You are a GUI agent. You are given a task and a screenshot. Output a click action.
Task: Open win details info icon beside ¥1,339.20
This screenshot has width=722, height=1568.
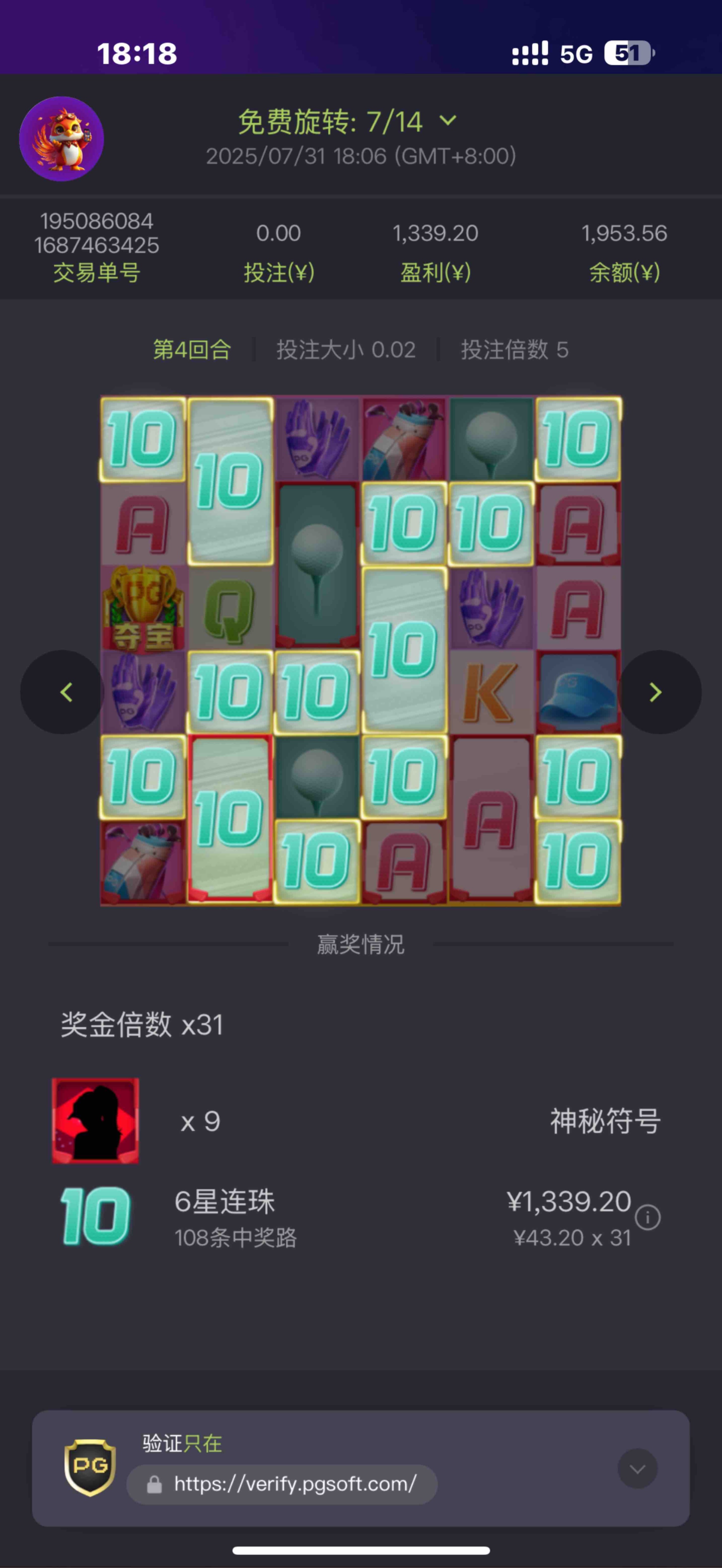click(x=647, y=1217)
